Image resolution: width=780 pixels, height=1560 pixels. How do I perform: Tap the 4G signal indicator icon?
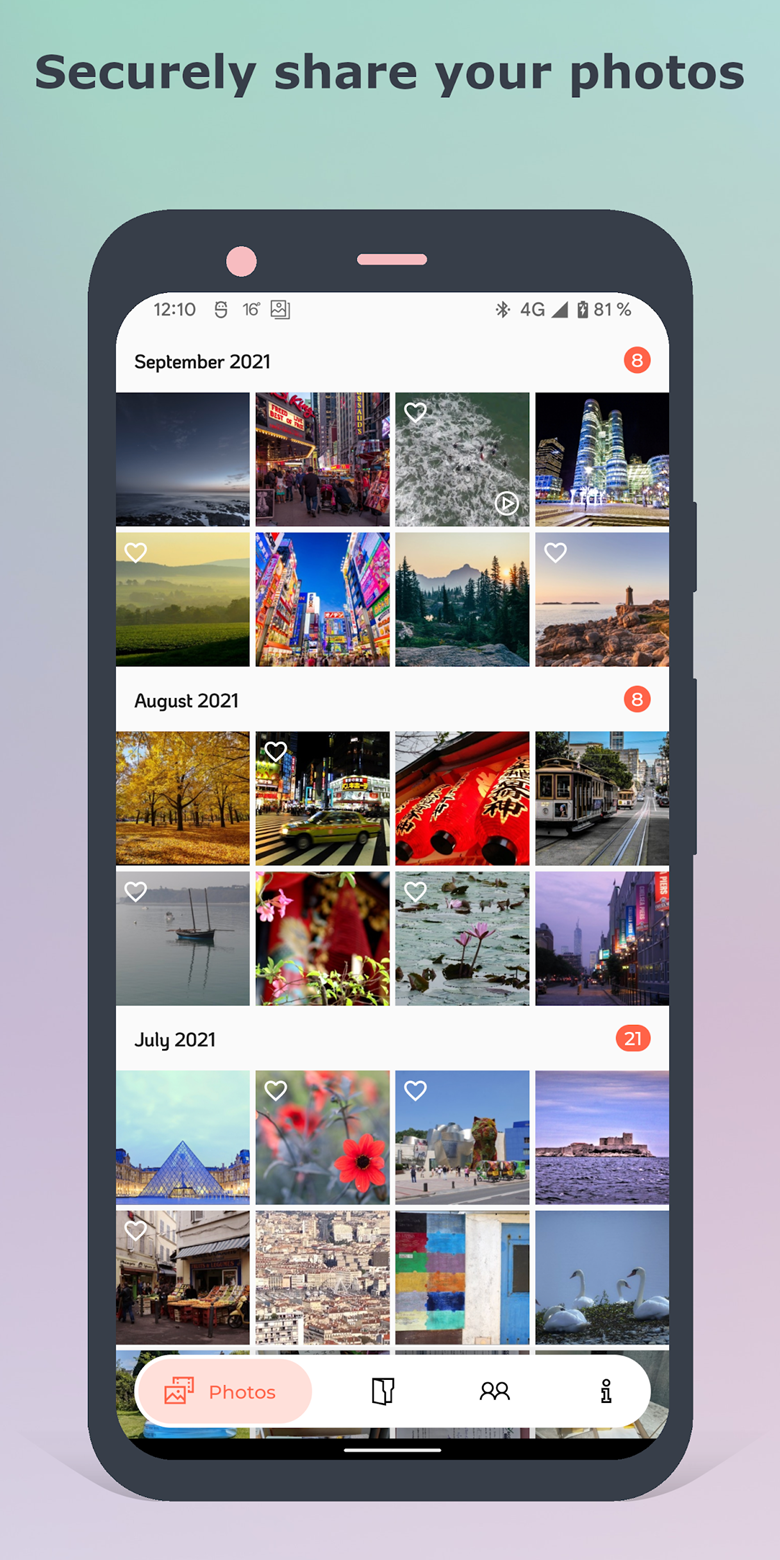point(535,310)
